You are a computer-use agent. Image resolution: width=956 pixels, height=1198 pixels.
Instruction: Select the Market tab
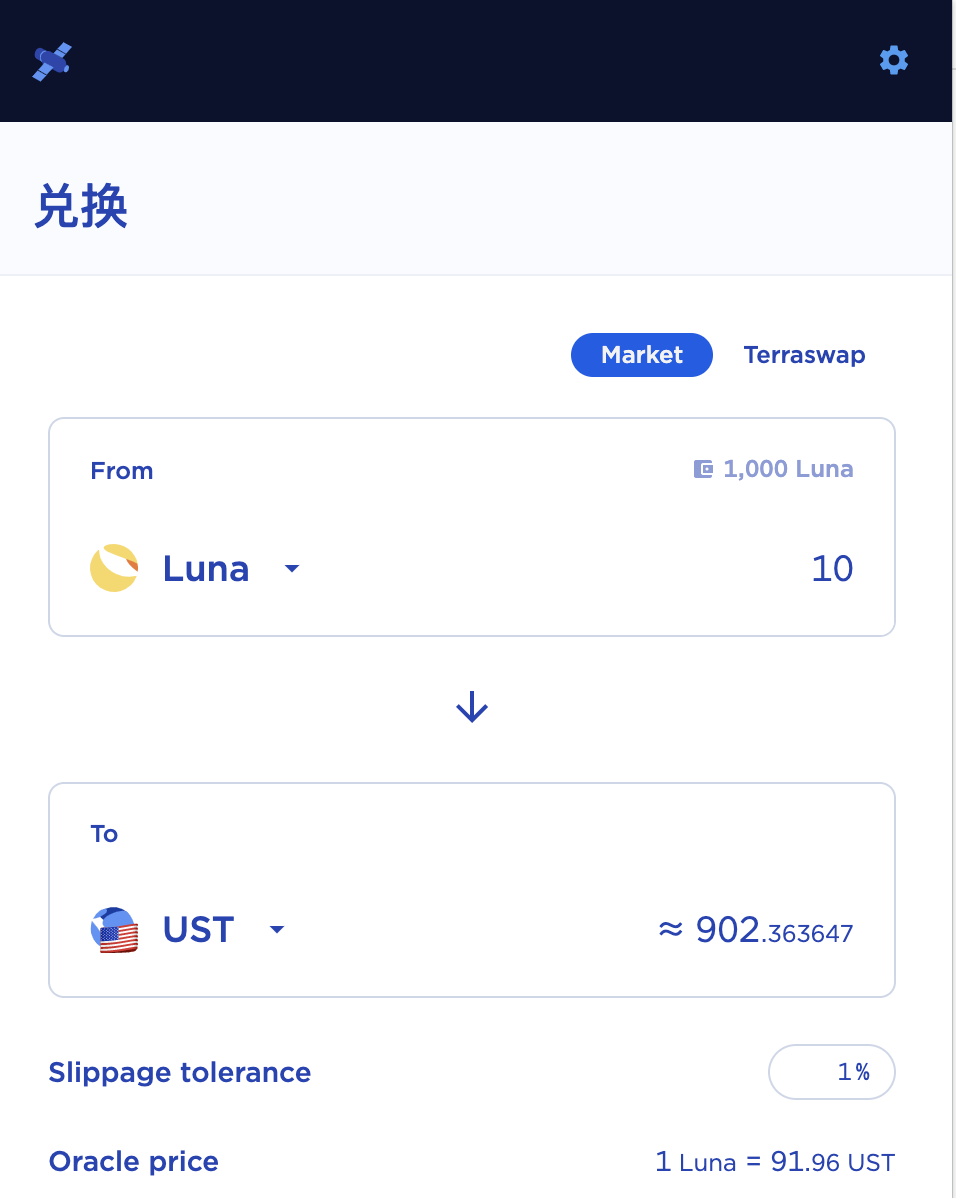641,355
